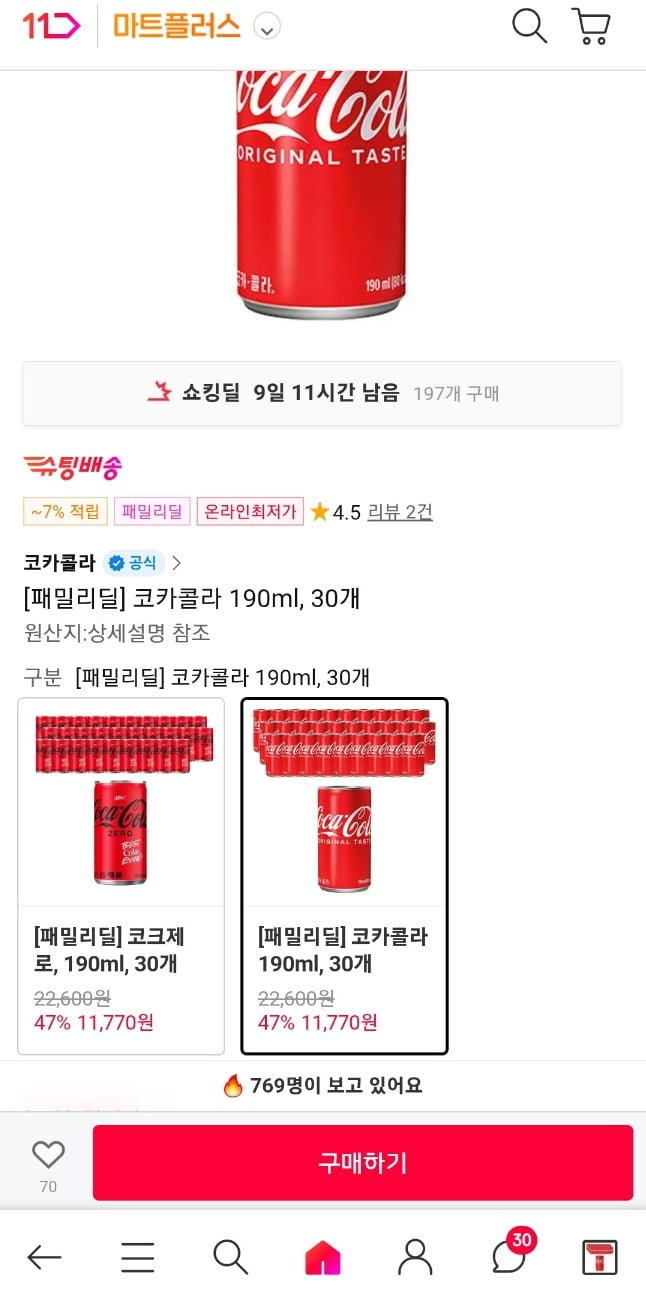The height and width of the screenshot is (1300, 646).
Task: Open my profile page
Action: [x=414, y=1257]
